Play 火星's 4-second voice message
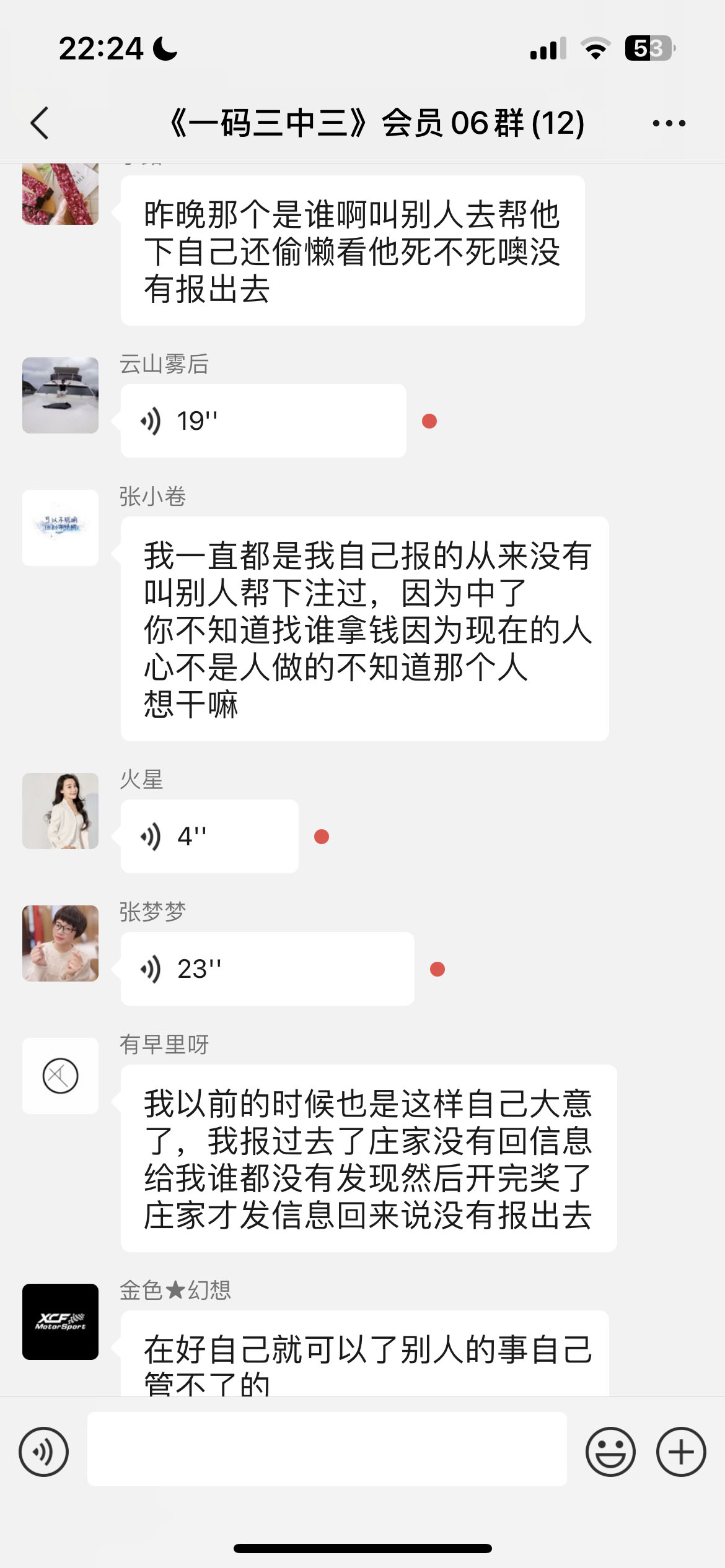 [x=209, y=837]
